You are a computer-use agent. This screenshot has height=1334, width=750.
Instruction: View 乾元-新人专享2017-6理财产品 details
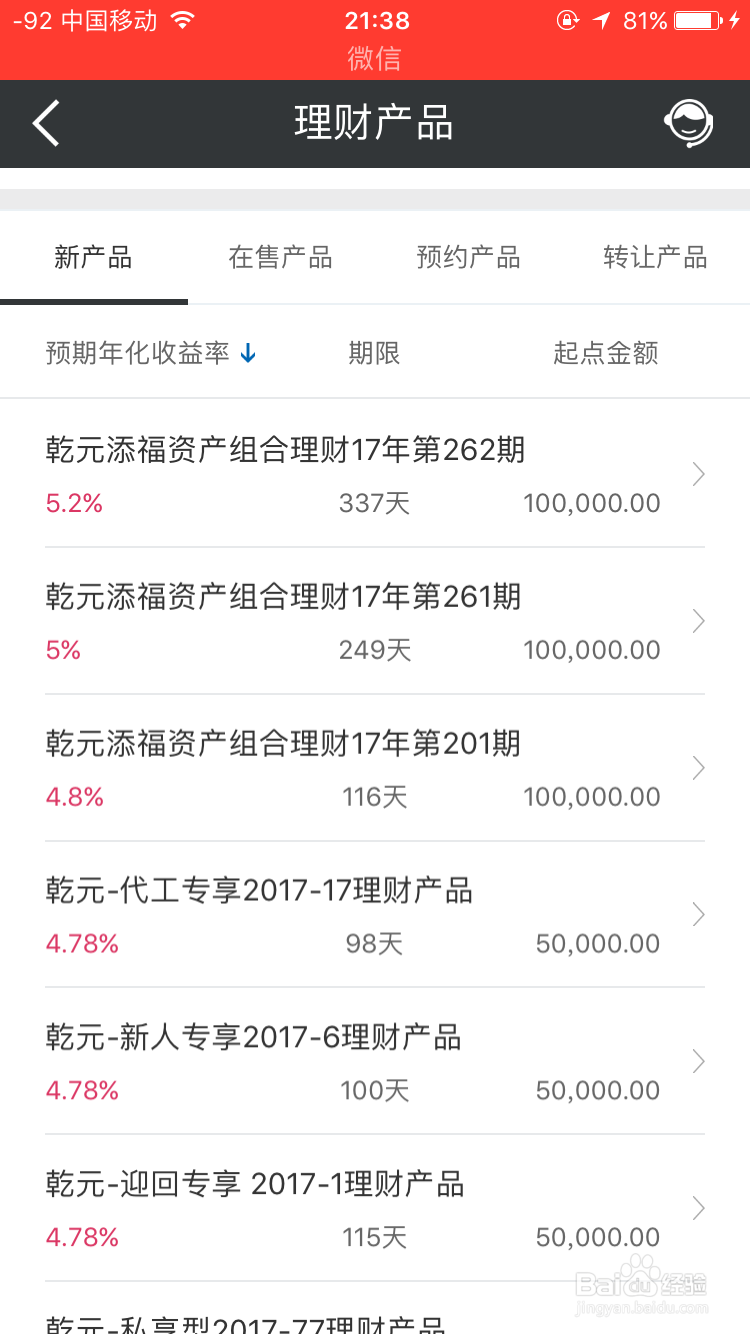pos(375,1062)
